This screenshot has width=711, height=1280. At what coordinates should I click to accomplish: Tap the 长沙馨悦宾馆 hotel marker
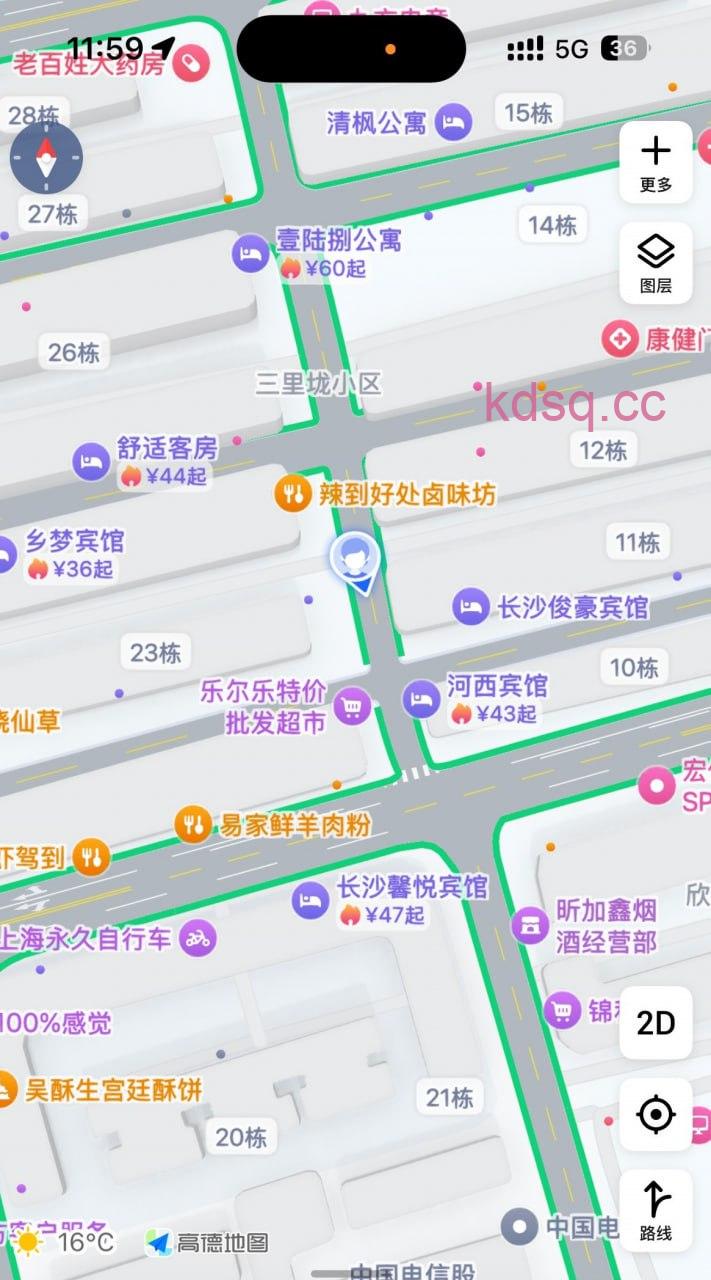pos(311,900)
